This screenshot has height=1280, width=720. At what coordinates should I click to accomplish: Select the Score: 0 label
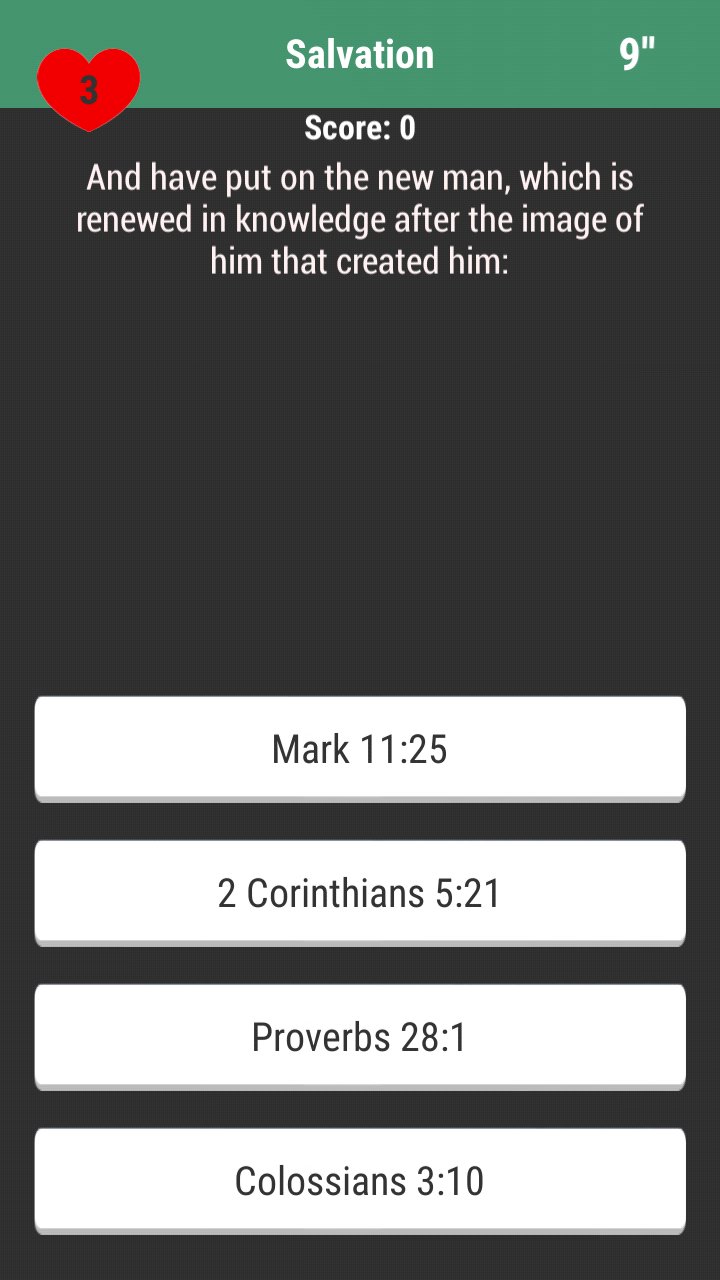click(360, 128)
